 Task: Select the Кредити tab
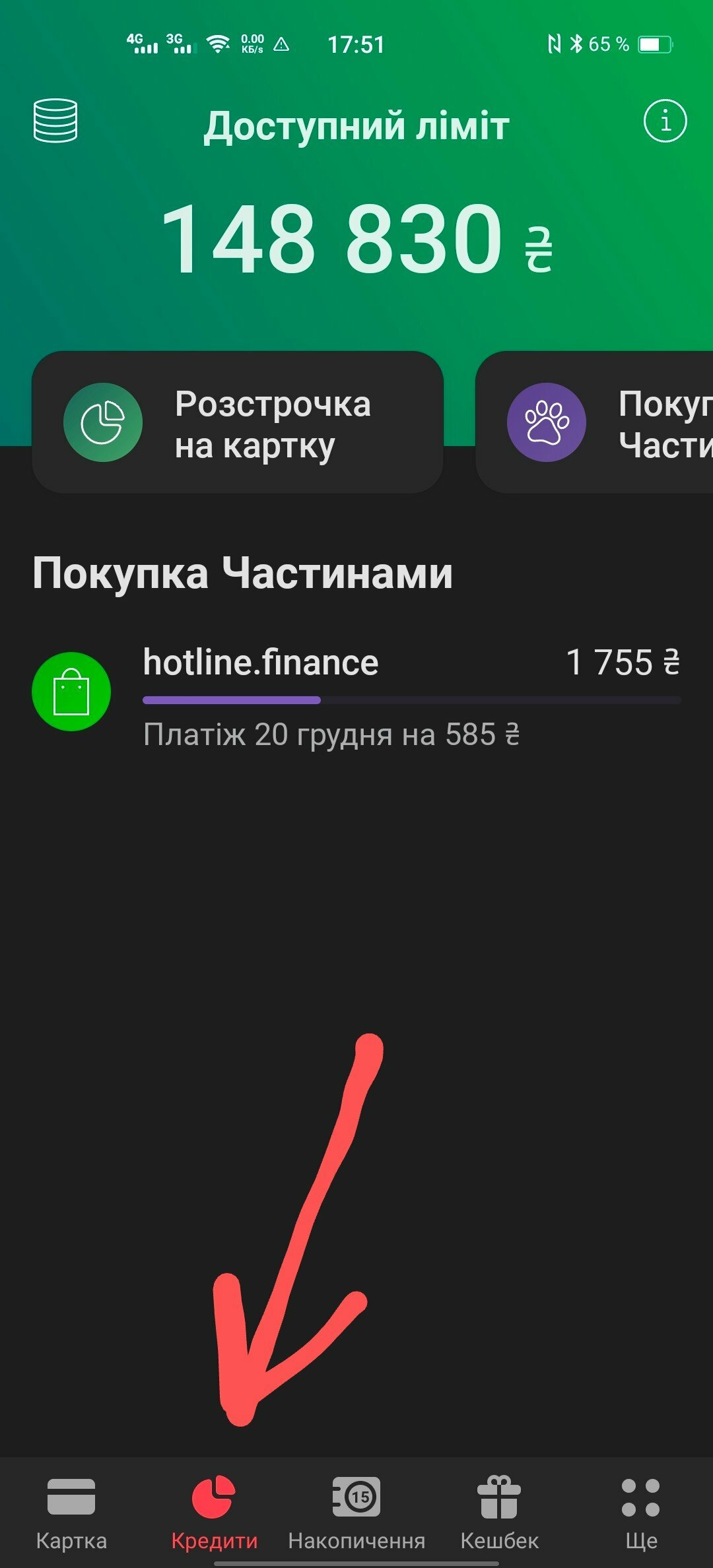click(x=214, y=1513)
